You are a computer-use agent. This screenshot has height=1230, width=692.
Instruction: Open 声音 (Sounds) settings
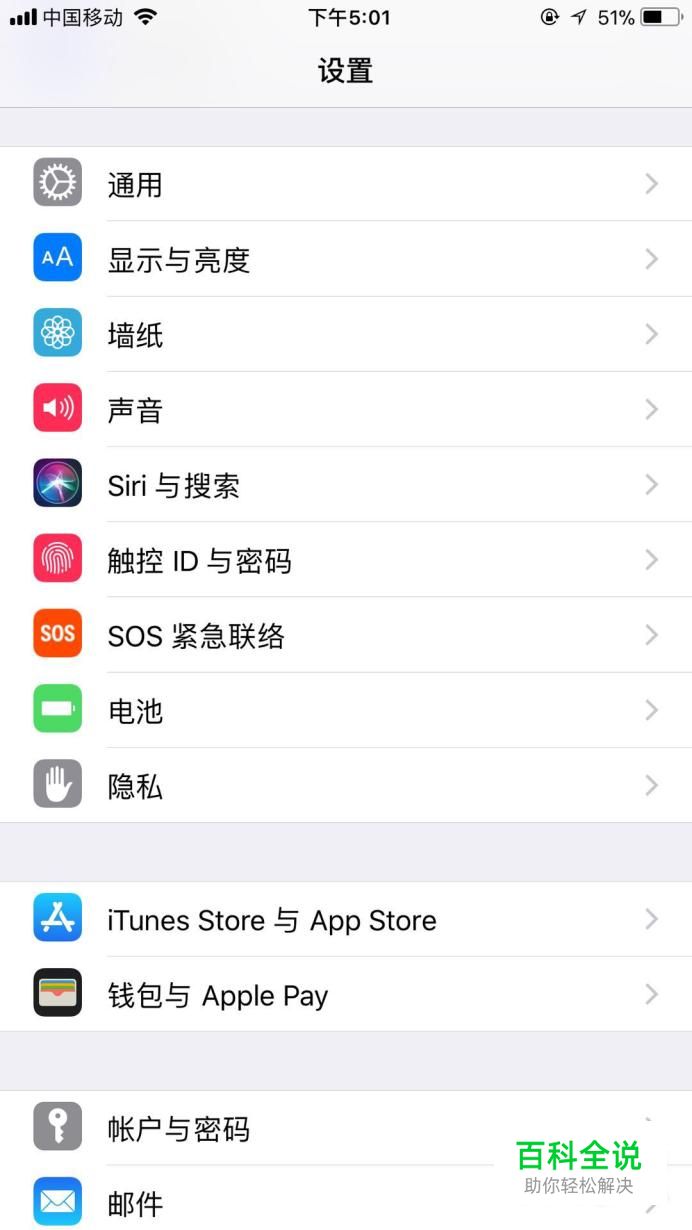(x=345, y=409)
